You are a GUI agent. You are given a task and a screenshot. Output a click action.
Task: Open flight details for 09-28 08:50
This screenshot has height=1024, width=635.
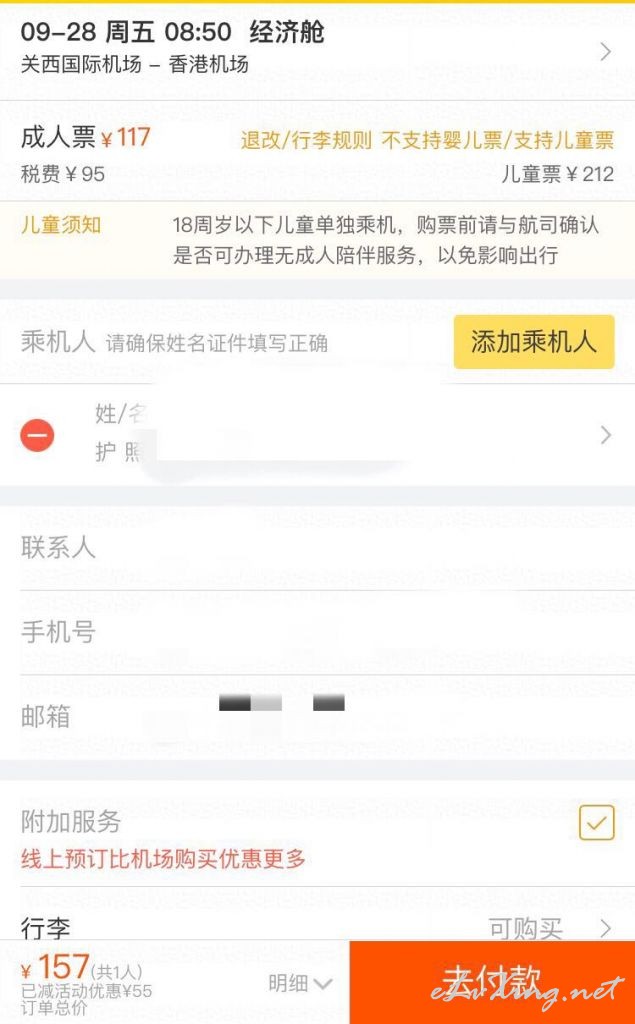pyautogui.click(x=318, y=51)
